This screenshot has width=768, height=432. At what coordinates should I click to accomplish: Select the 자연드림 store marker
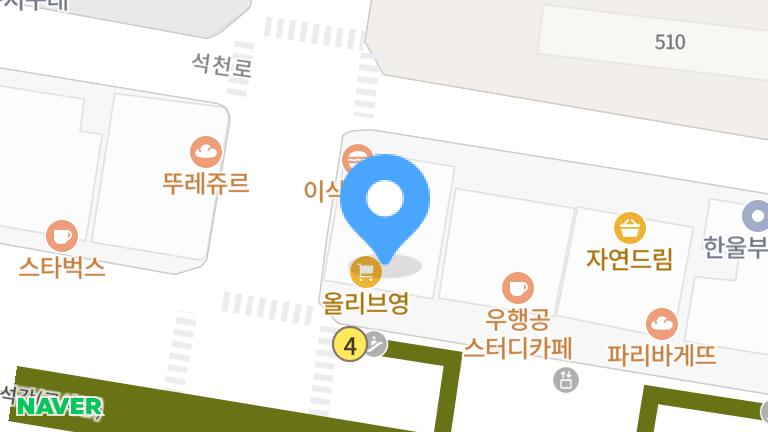(629, 228)
